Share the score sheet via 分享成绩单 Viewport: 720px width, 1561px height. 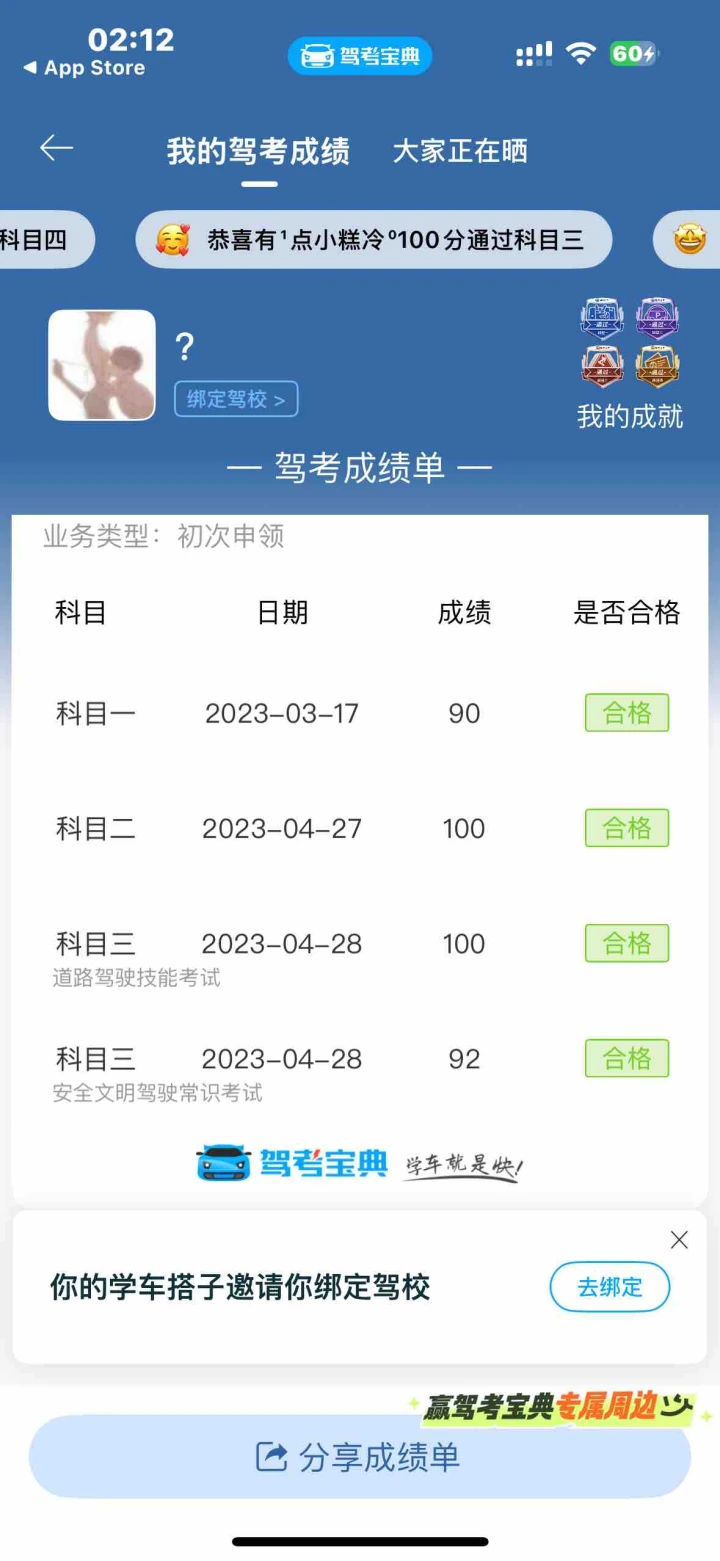pyautogui.click(x=360, y=1456)
